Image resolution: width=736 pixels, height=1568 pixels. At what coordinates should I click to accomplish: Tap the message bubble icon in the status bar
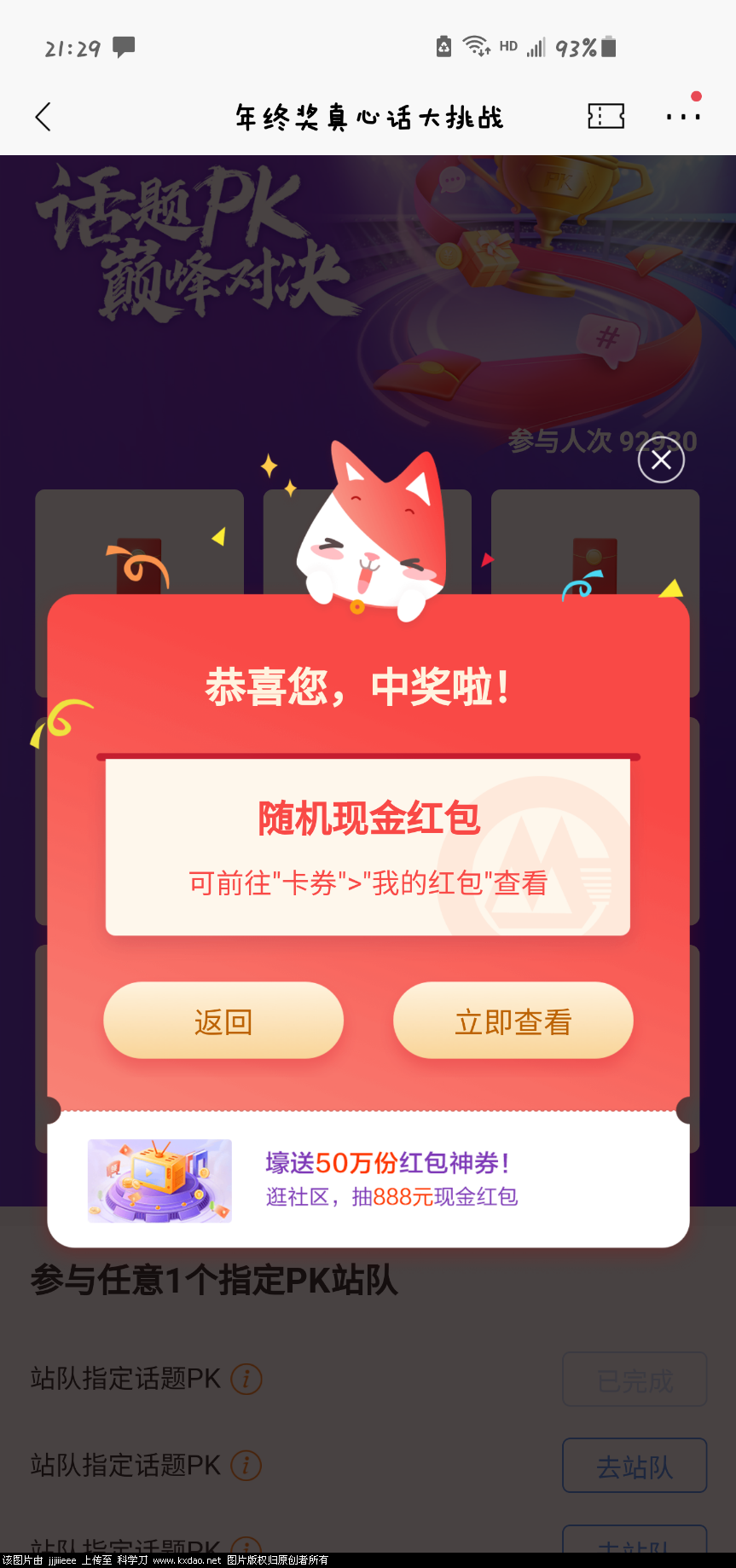pyautogui.click(x=122, y=47)
